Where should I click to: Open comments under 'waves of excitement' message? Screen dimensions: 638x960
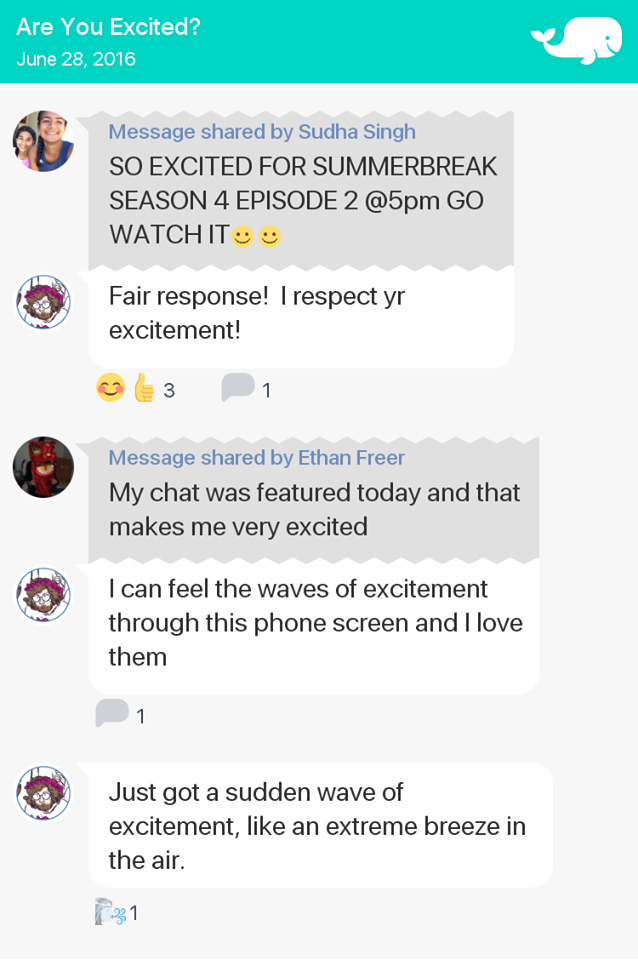[119, 714]
